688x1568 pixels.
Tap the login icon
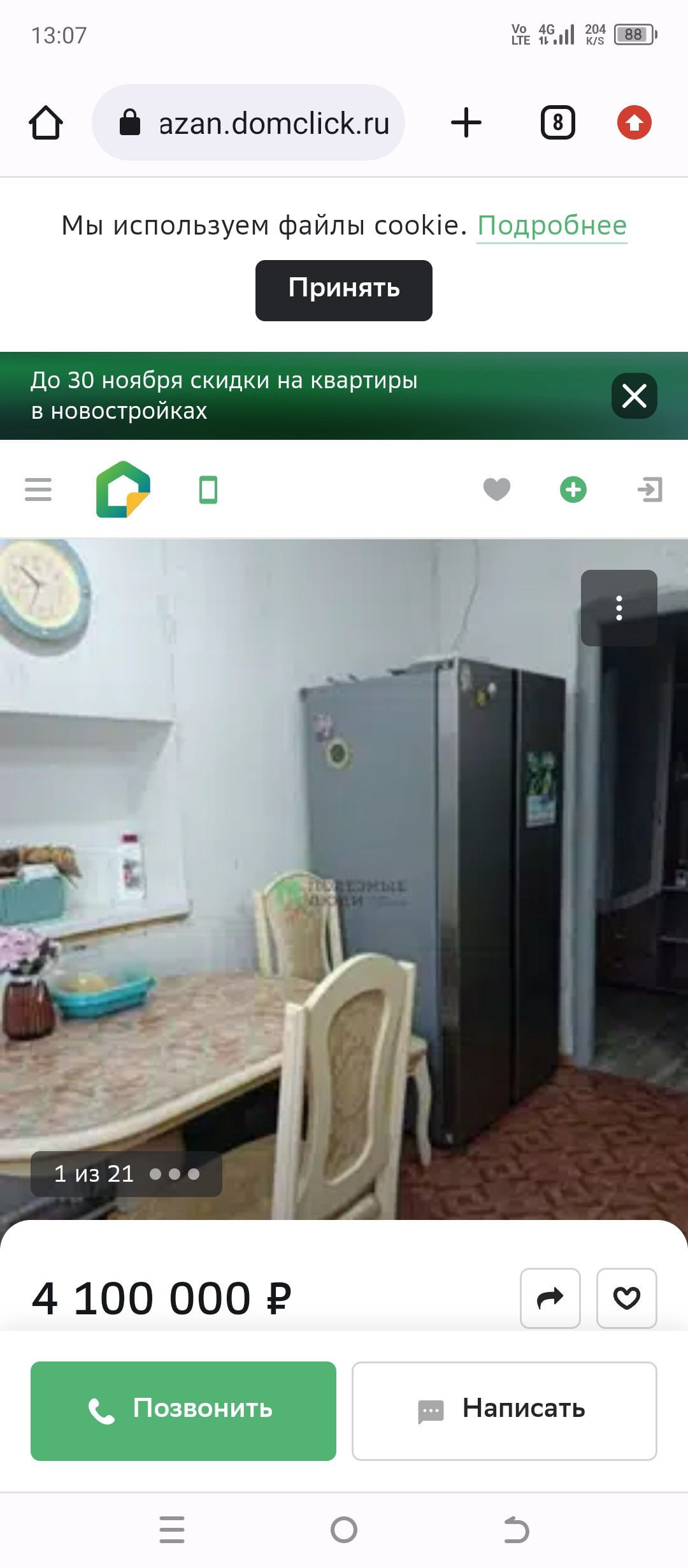click(x=650, y=490)
